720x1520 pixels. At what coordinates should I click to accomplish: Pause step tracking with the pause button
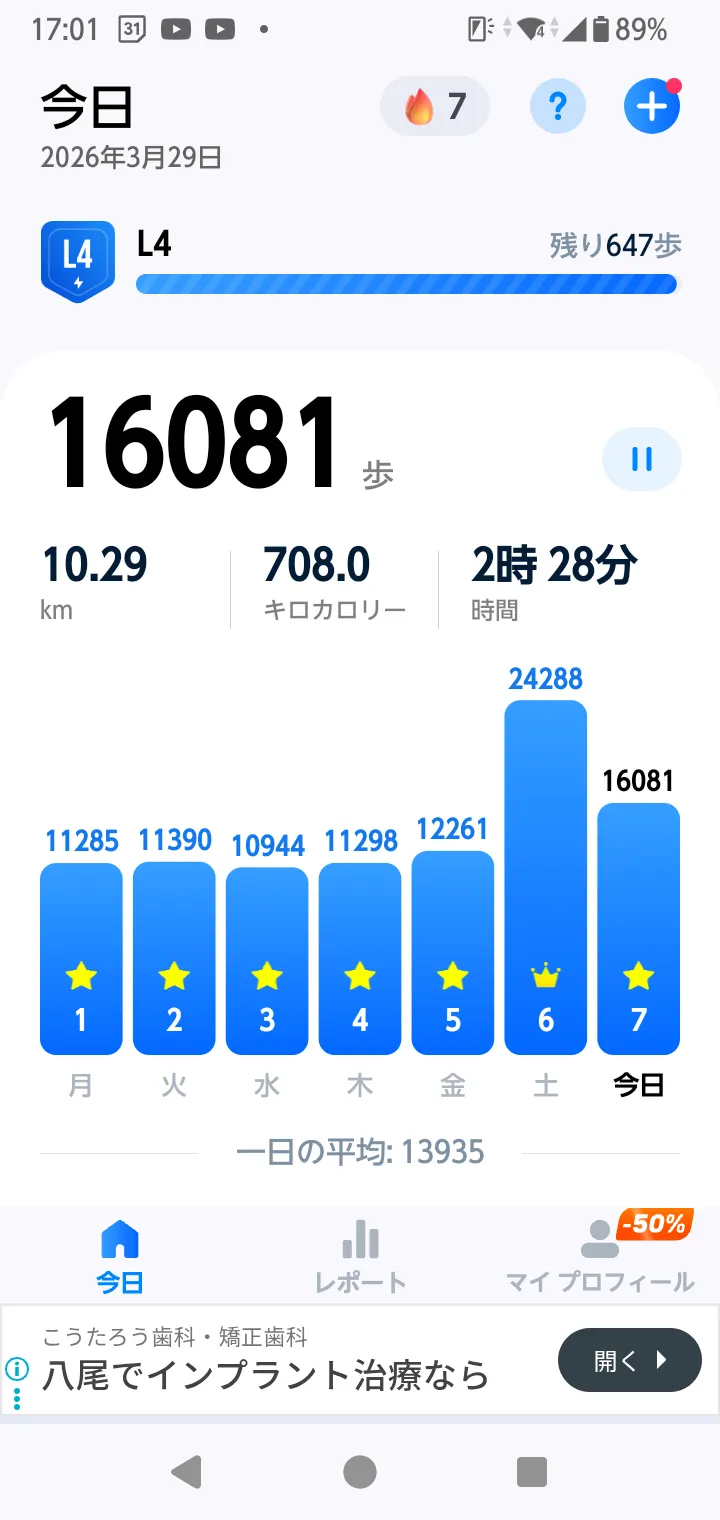tap(641, 458)
